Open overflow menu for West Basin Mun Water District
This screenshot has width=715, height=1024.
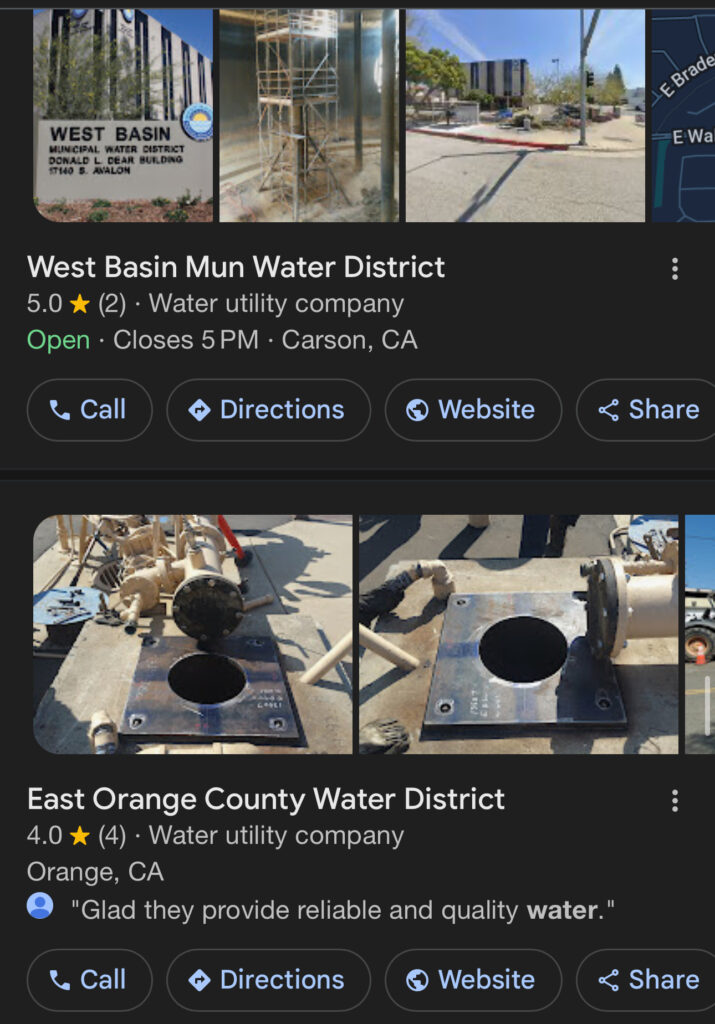(x=675, y=269)
